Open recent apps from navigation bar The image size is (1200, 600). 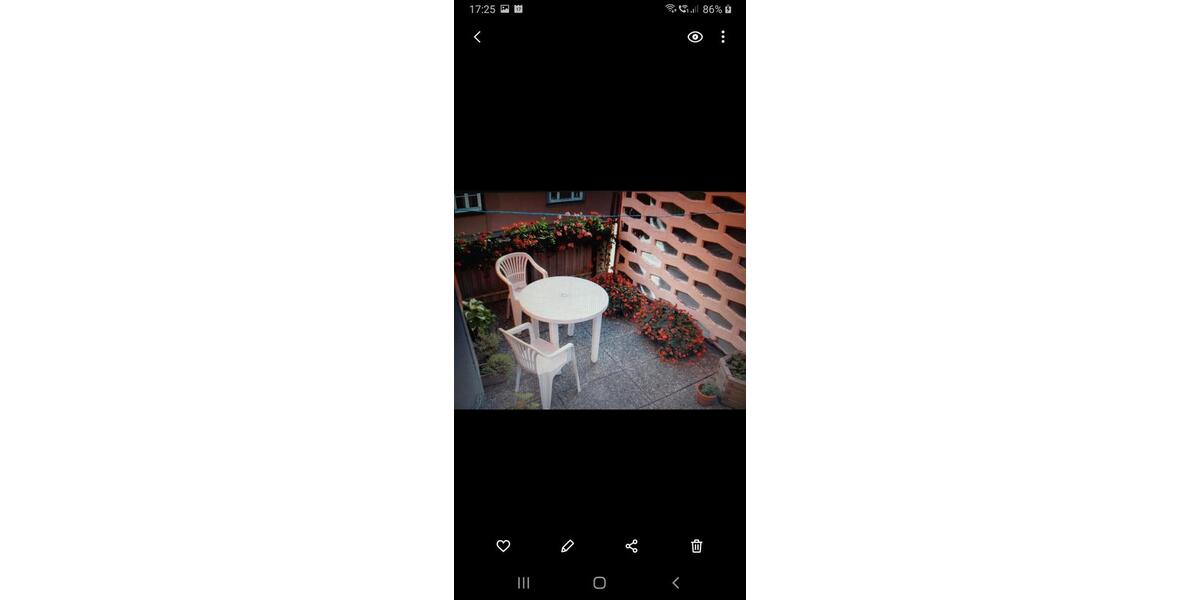[523, 583]
